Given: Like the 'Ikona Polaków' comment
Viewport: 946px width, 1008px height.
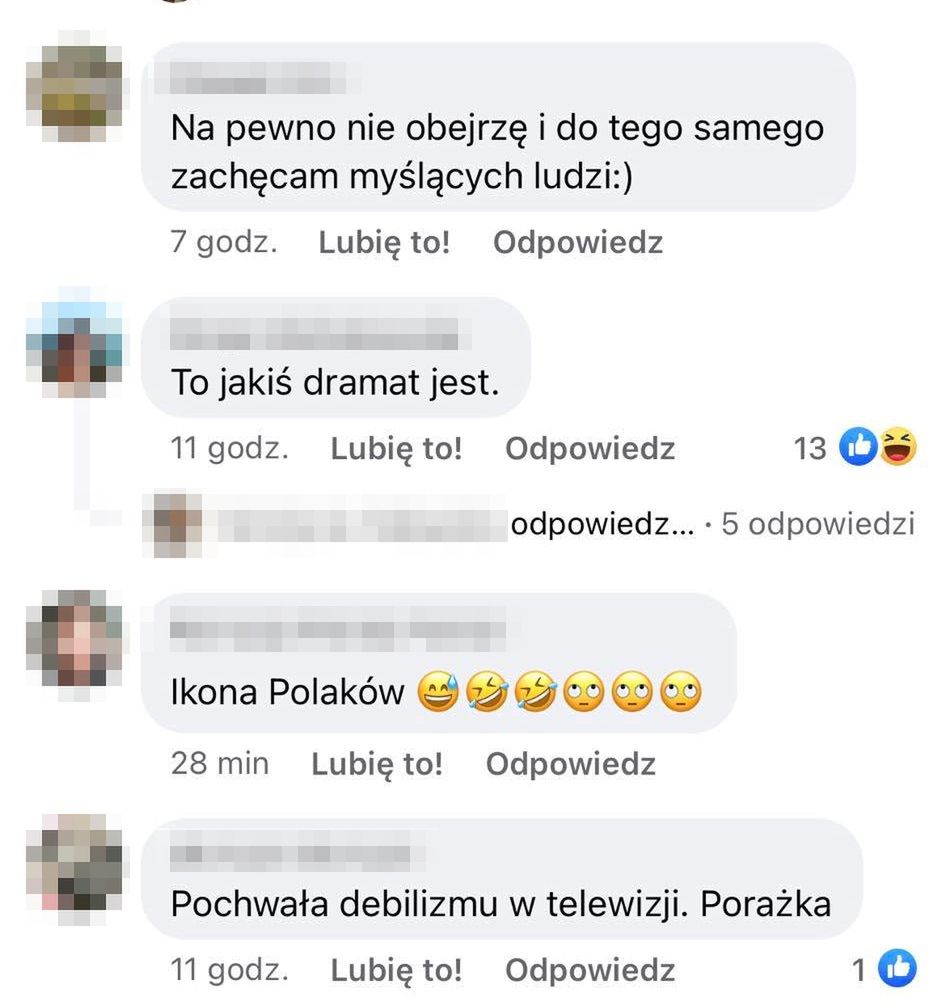Looking at the screenshot, I should [376, 765].
